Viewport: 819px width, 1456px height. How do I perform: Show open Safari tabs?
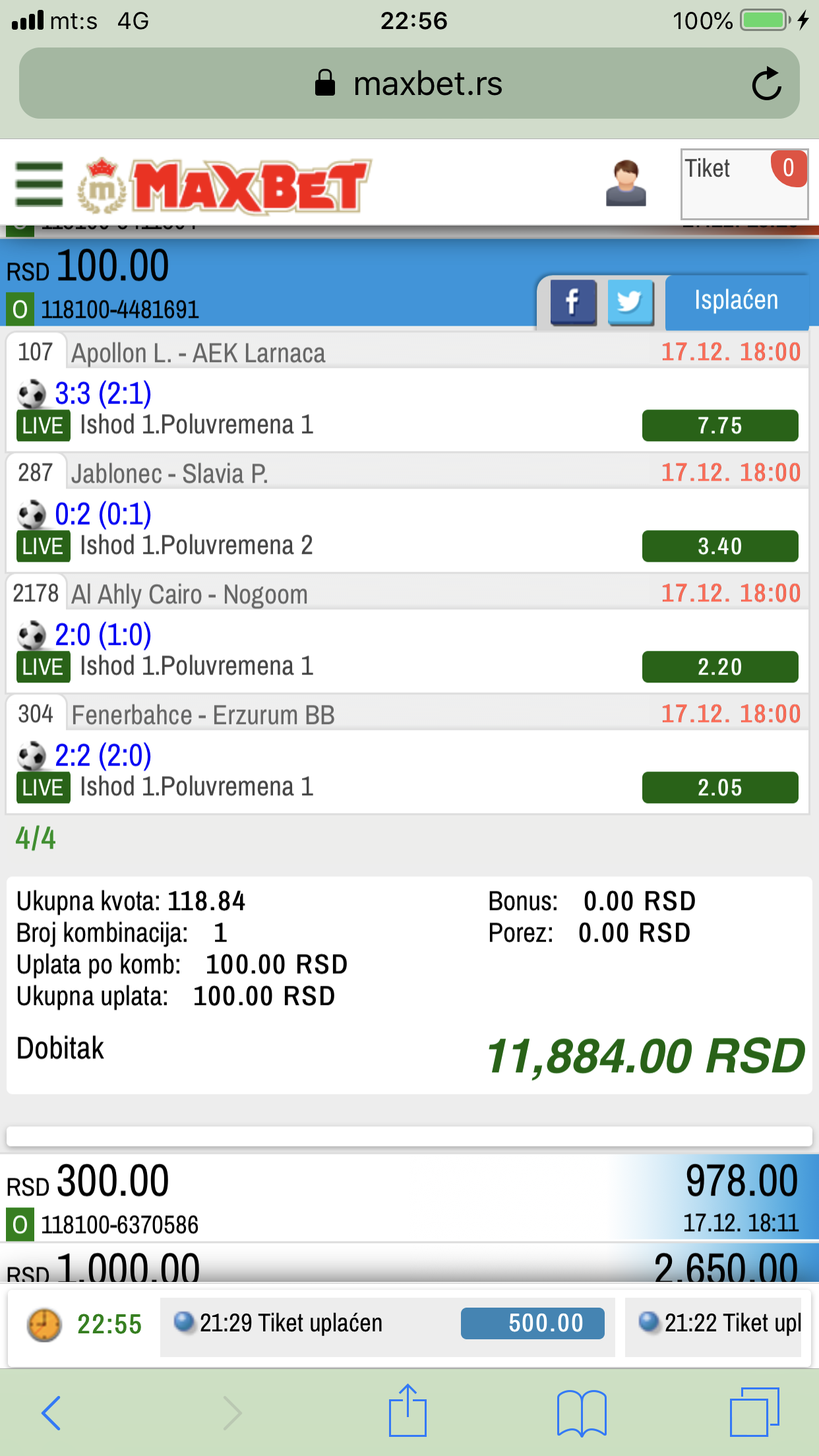click(754, 1411)
